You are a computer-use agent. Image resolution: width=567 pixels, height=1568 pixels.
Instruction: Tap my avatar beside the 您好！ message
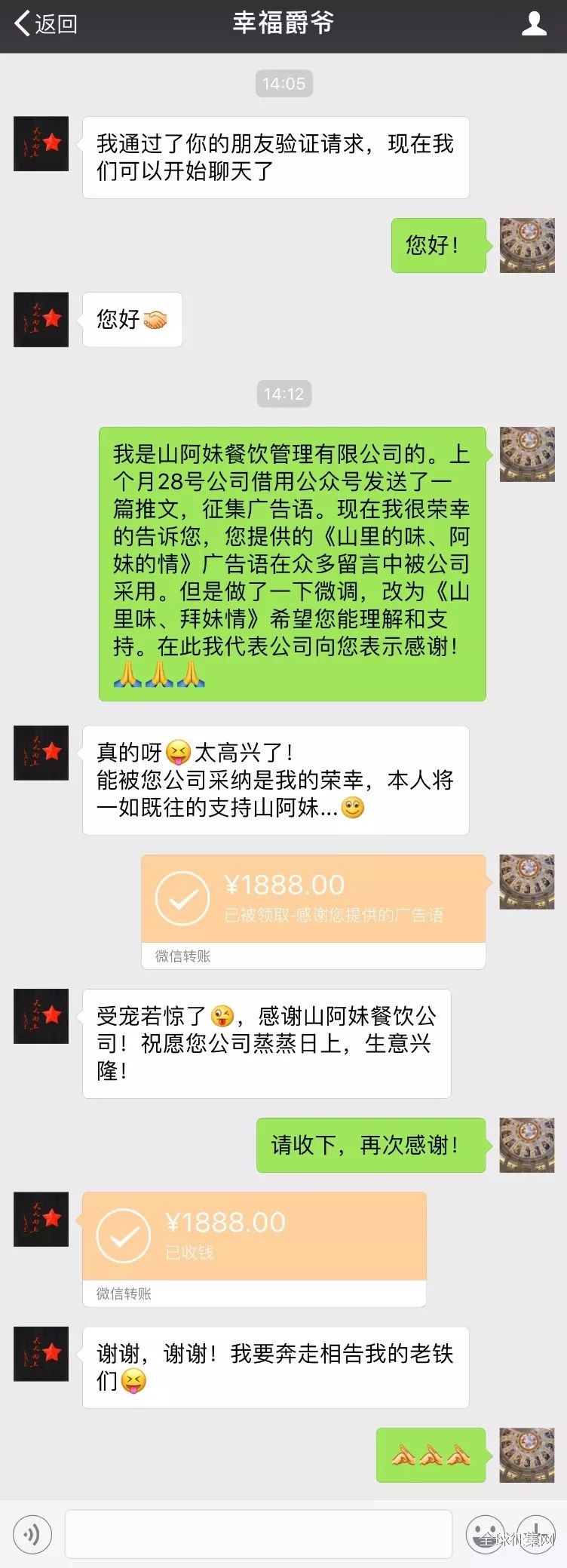tap(527, 246)
